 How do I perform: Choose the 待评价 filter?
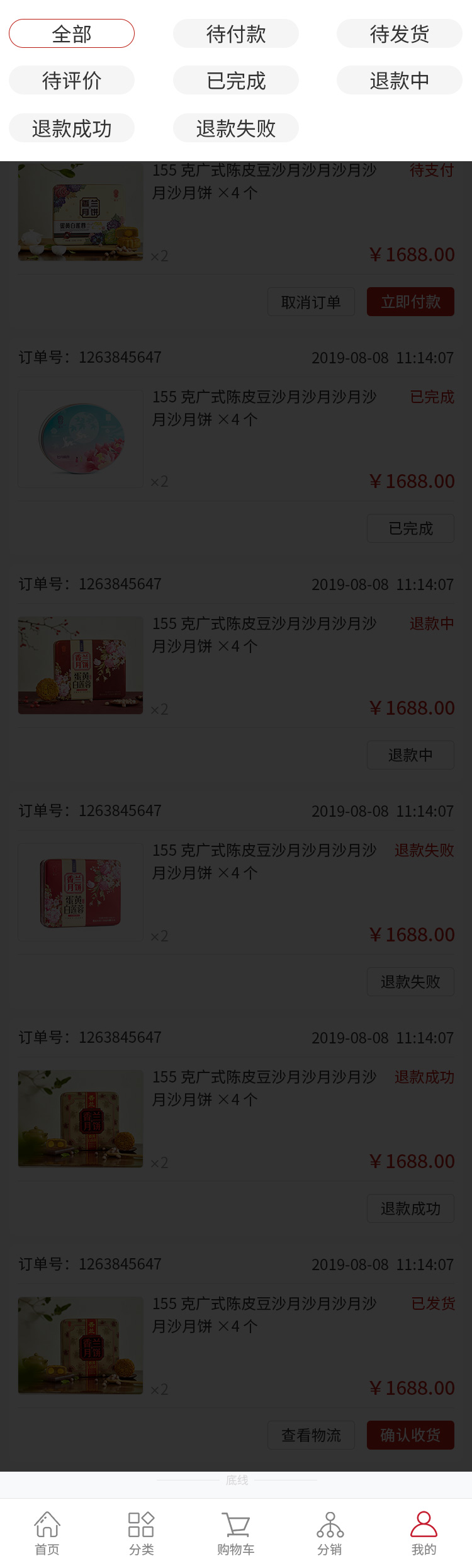pyautogui.click(x=72, y=81)
